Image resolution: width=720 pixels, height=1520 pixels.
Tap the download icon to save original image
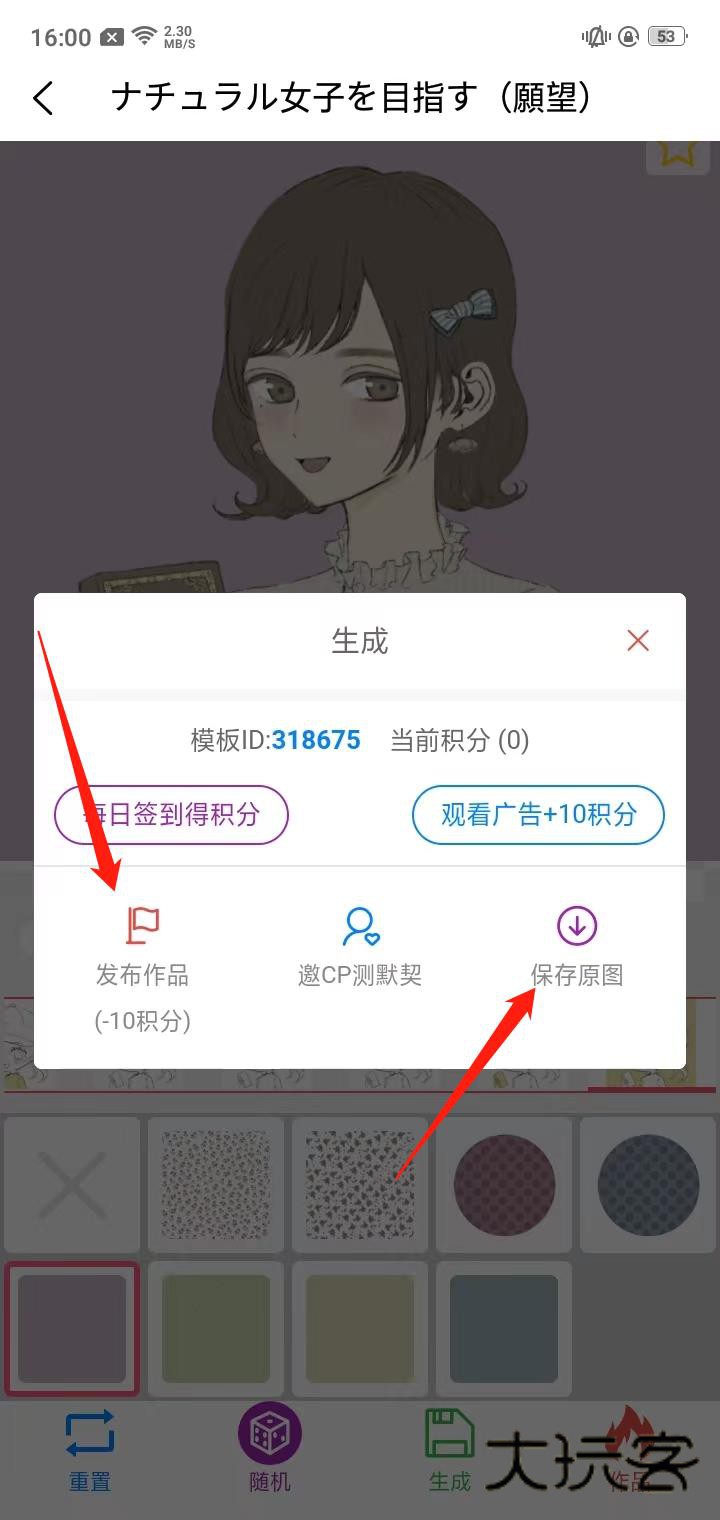(x=576, y=926)
